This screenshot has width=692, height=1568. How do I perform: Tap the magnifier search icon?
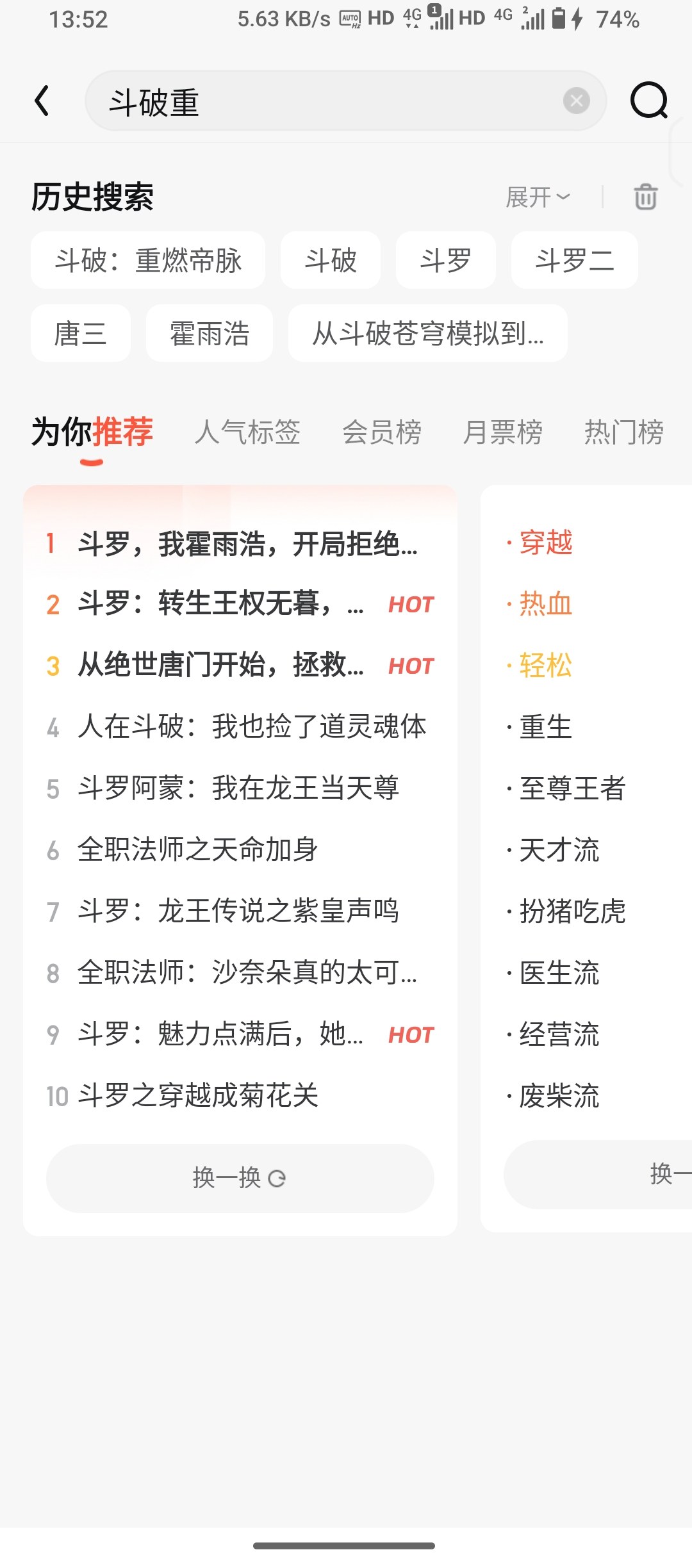point(649,101)
